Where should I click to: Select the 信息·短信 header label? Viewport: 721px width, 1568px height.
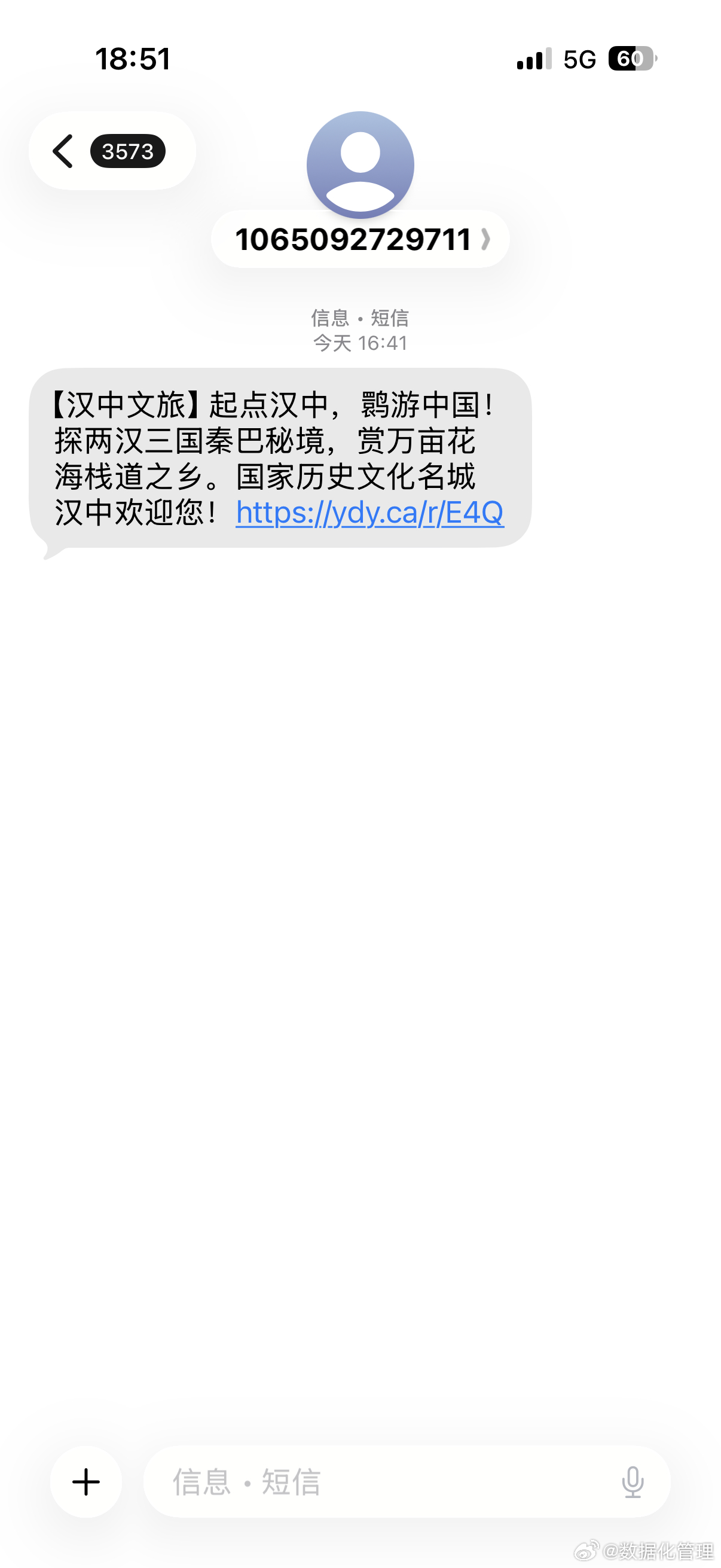click(360, 319)
